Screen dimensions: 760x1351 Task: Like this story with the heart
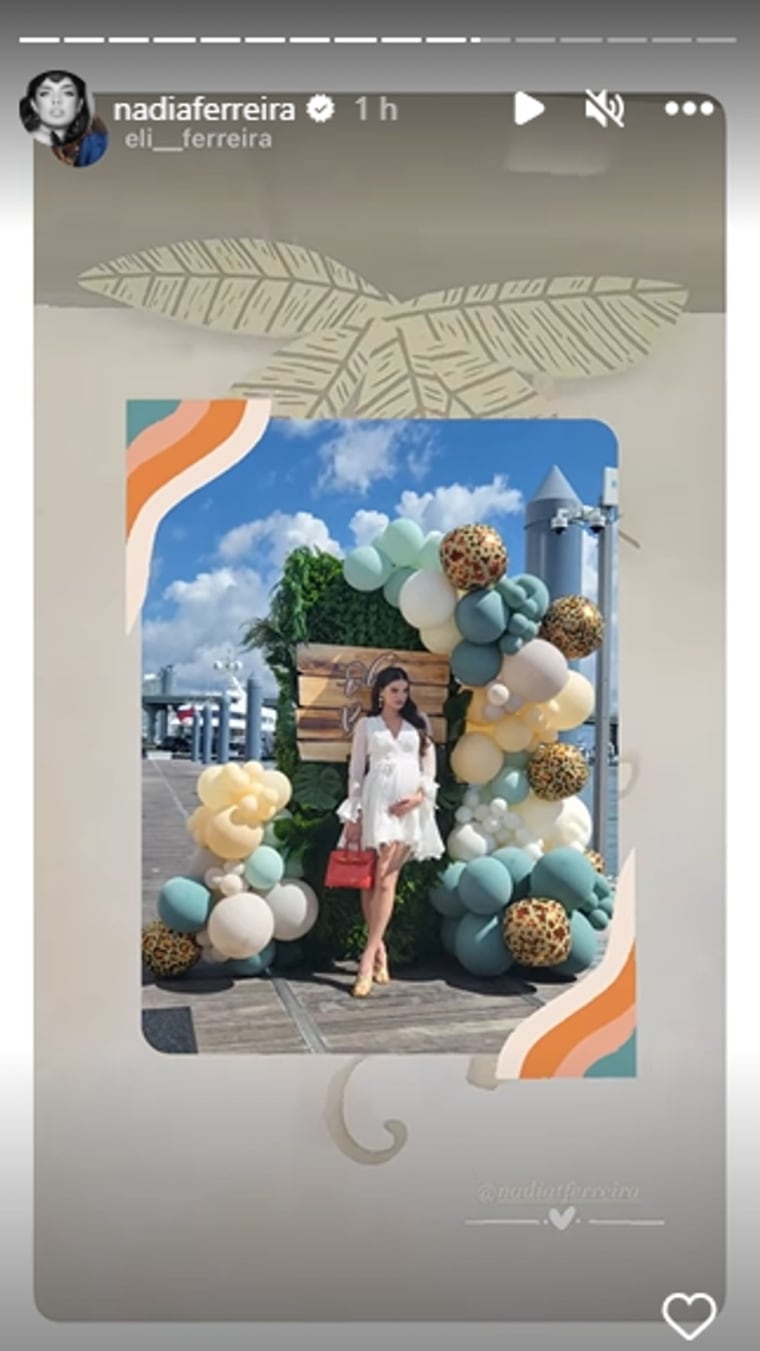click(690, 1314)
